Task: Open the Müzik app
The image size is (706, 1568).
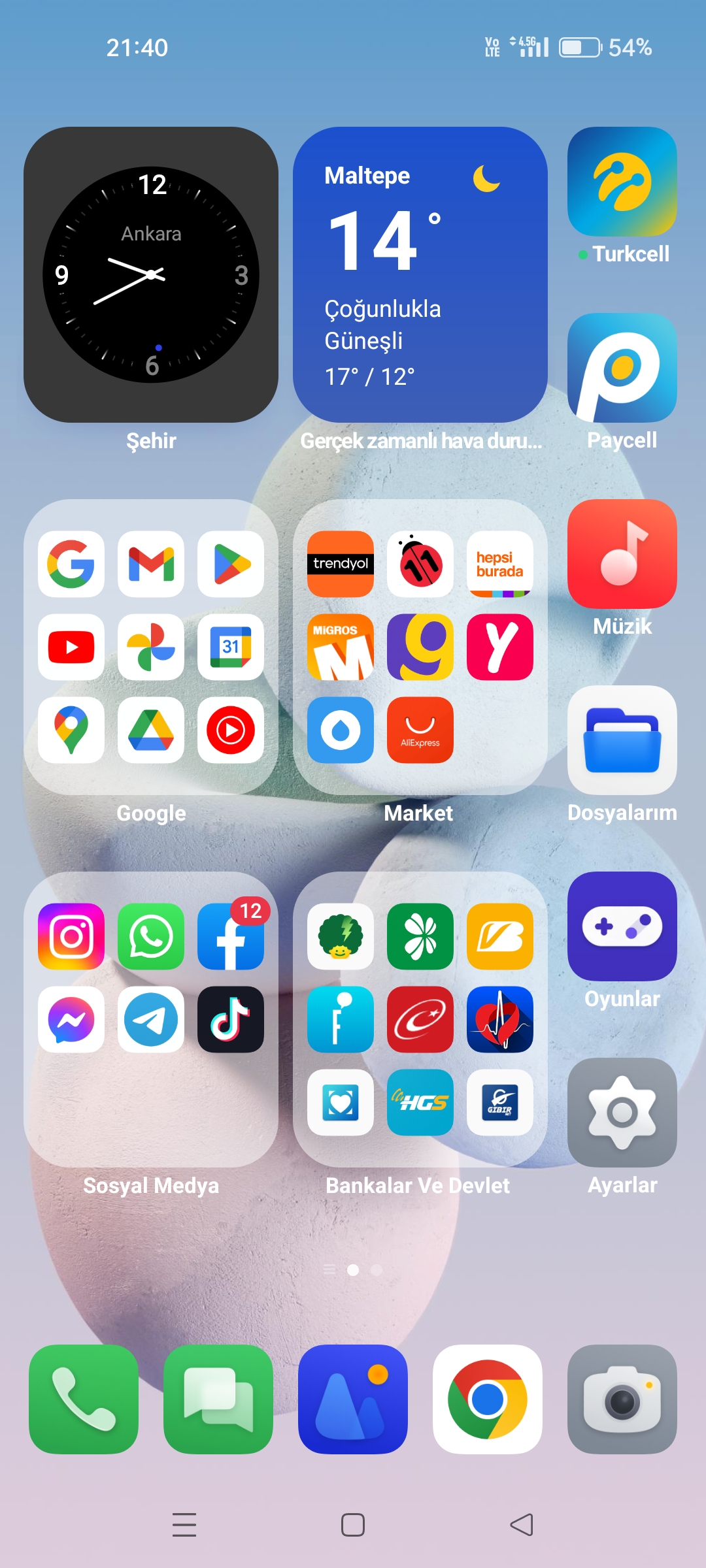Action: click(622, 554)
